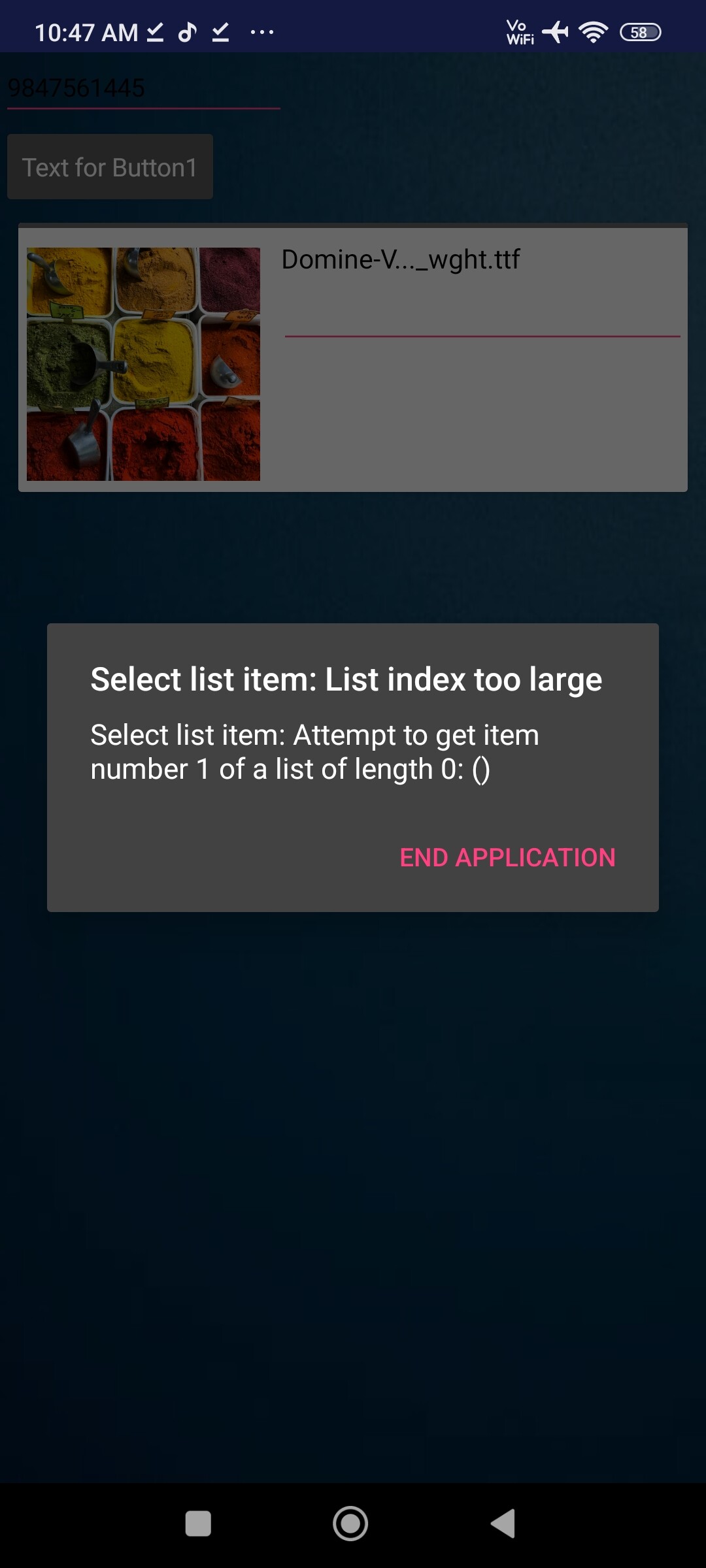Go back using the system back button
Screen dimensions: 706x1568
[x=503, y=1524]
